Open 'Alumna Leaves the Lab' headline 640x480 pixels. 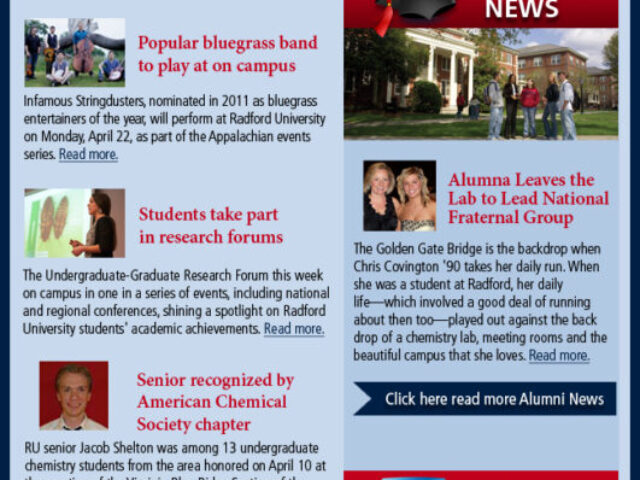coord(527,198)
